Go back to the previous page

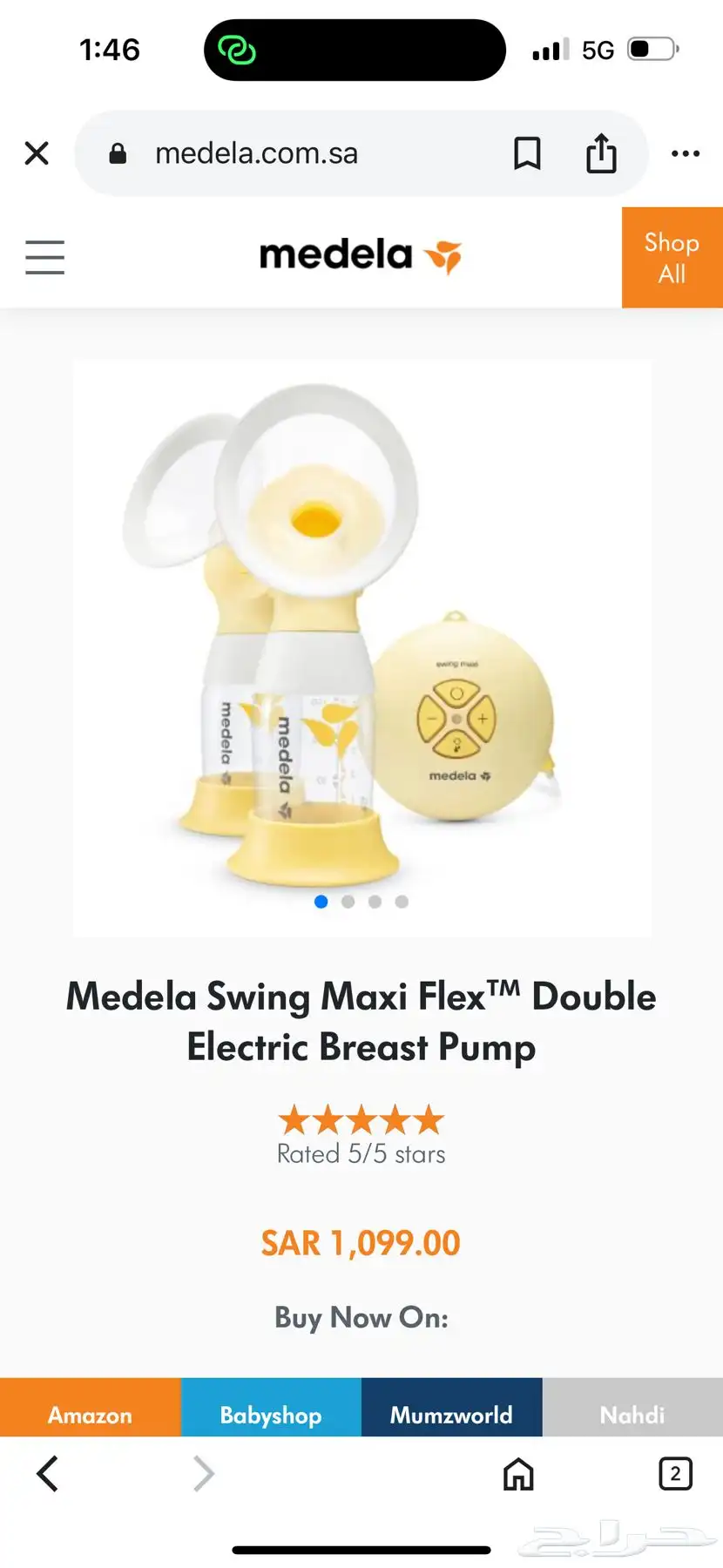(48, 1474)
